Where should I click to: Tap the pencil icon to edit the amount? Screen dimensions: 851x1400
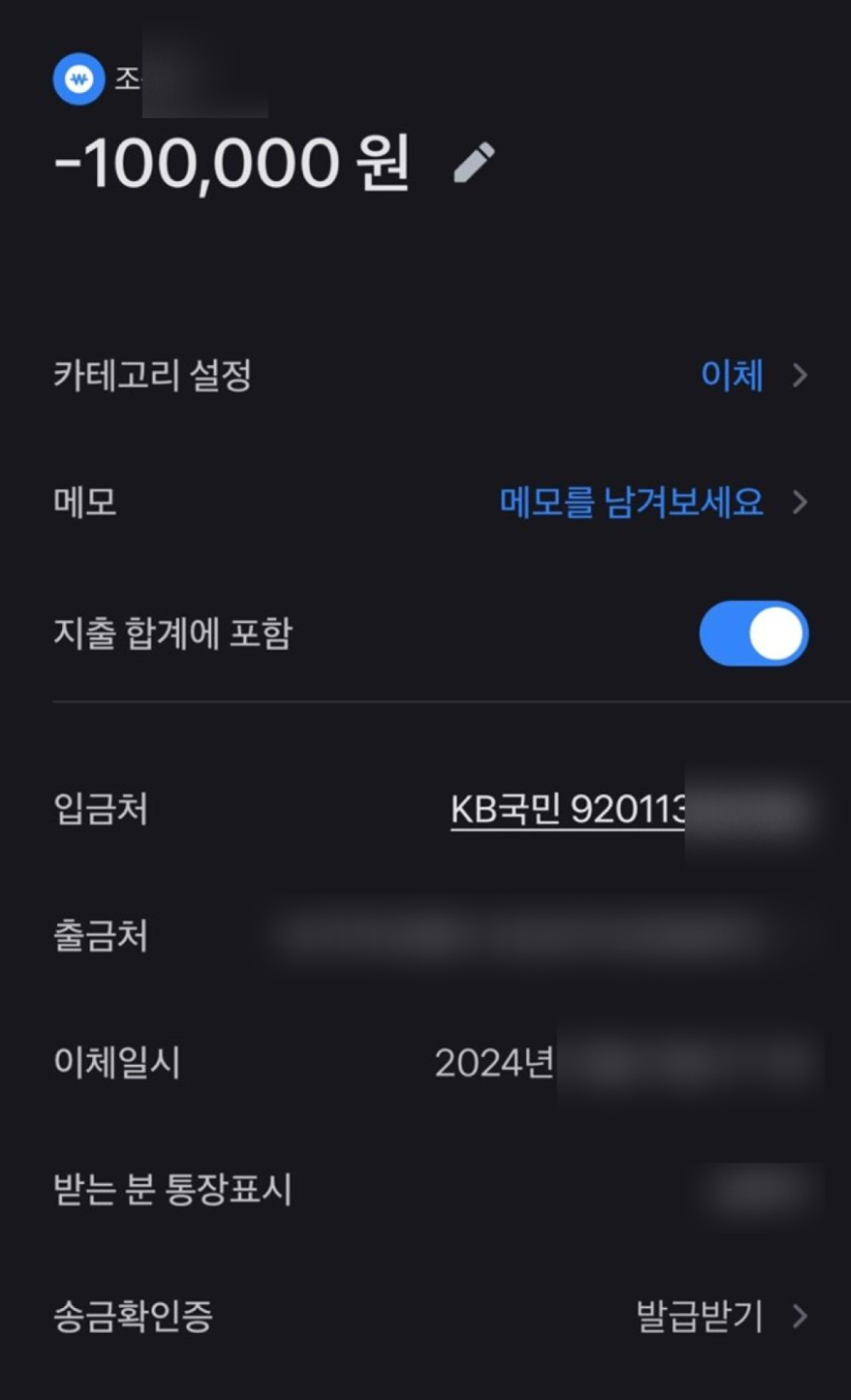coord(474,162)
